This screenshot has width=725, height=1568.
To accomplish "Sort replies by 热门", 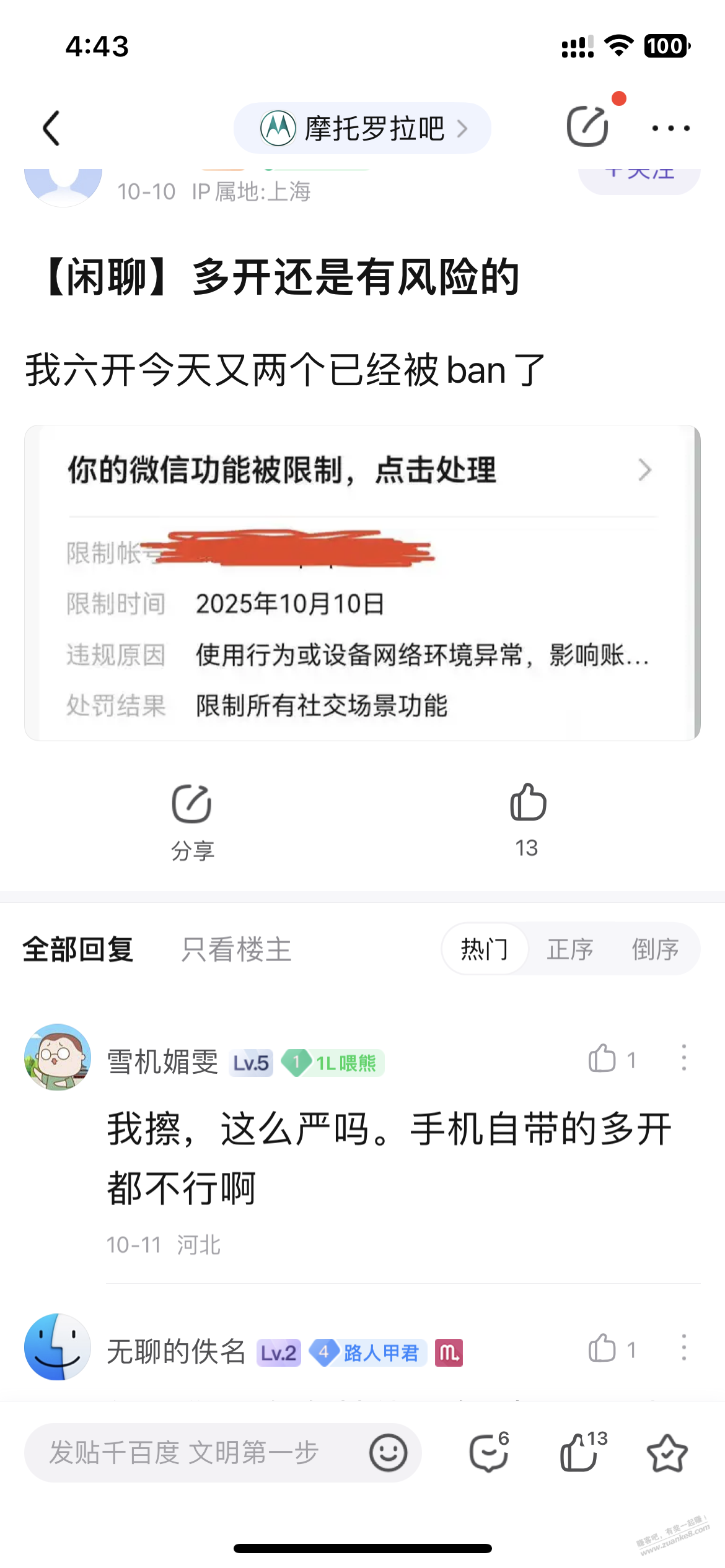I will tap(485, 949).
